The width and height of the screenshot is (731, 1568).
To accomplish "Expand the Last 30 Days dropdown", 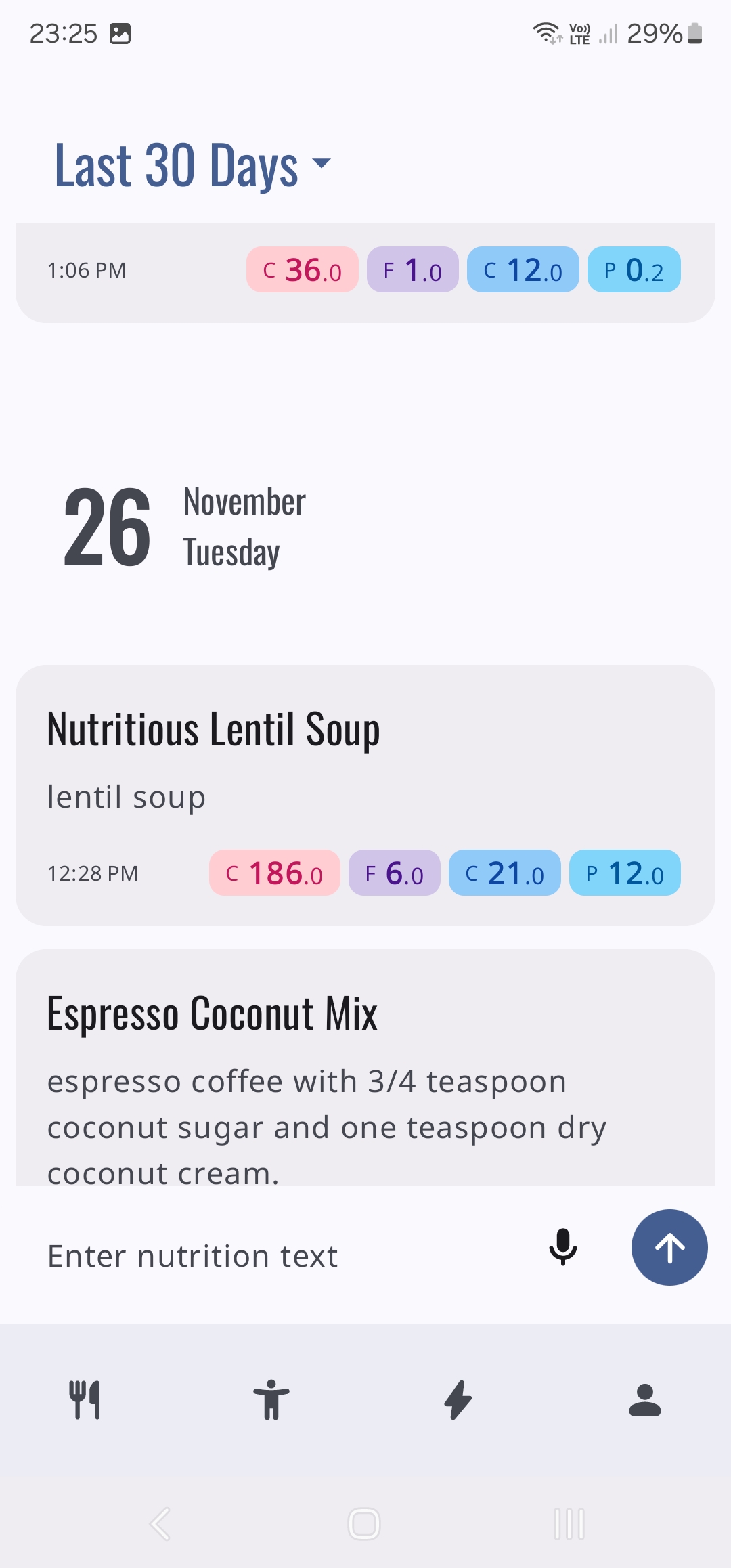I will click(193, 165).
